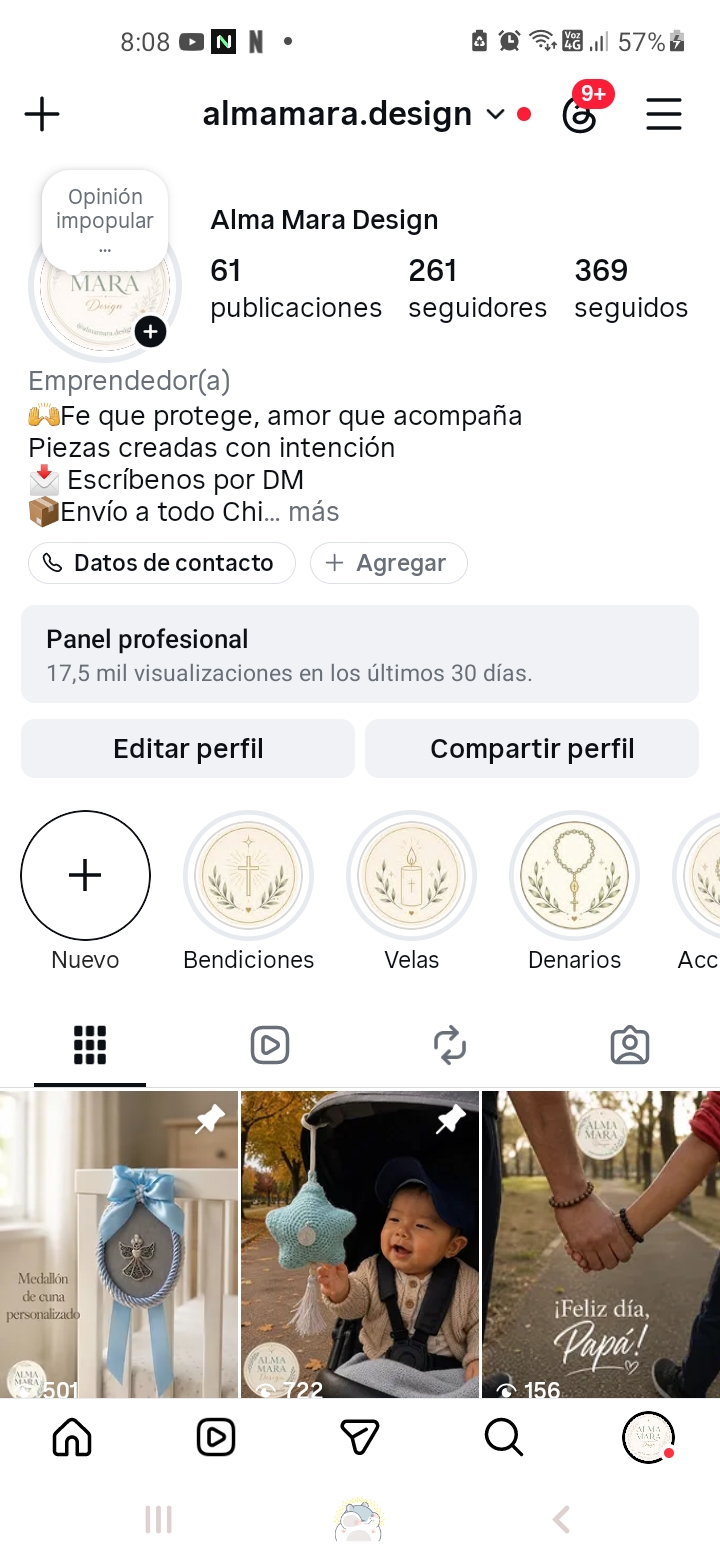
Task: Open the hamburger settings menu
Action: tap(663, 114)
